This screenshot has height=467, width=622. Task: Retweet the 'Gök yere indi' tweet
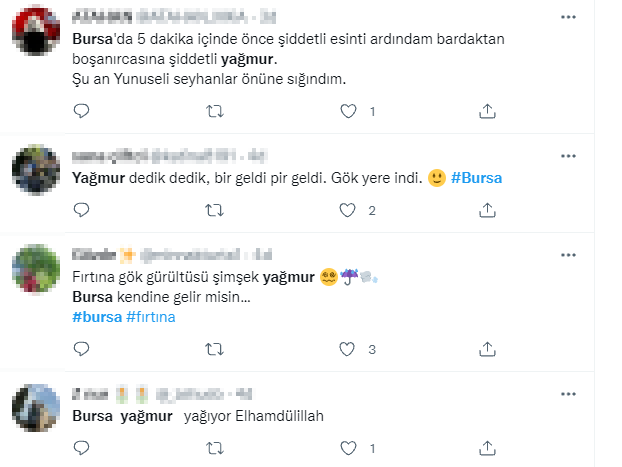coord(213,211)
